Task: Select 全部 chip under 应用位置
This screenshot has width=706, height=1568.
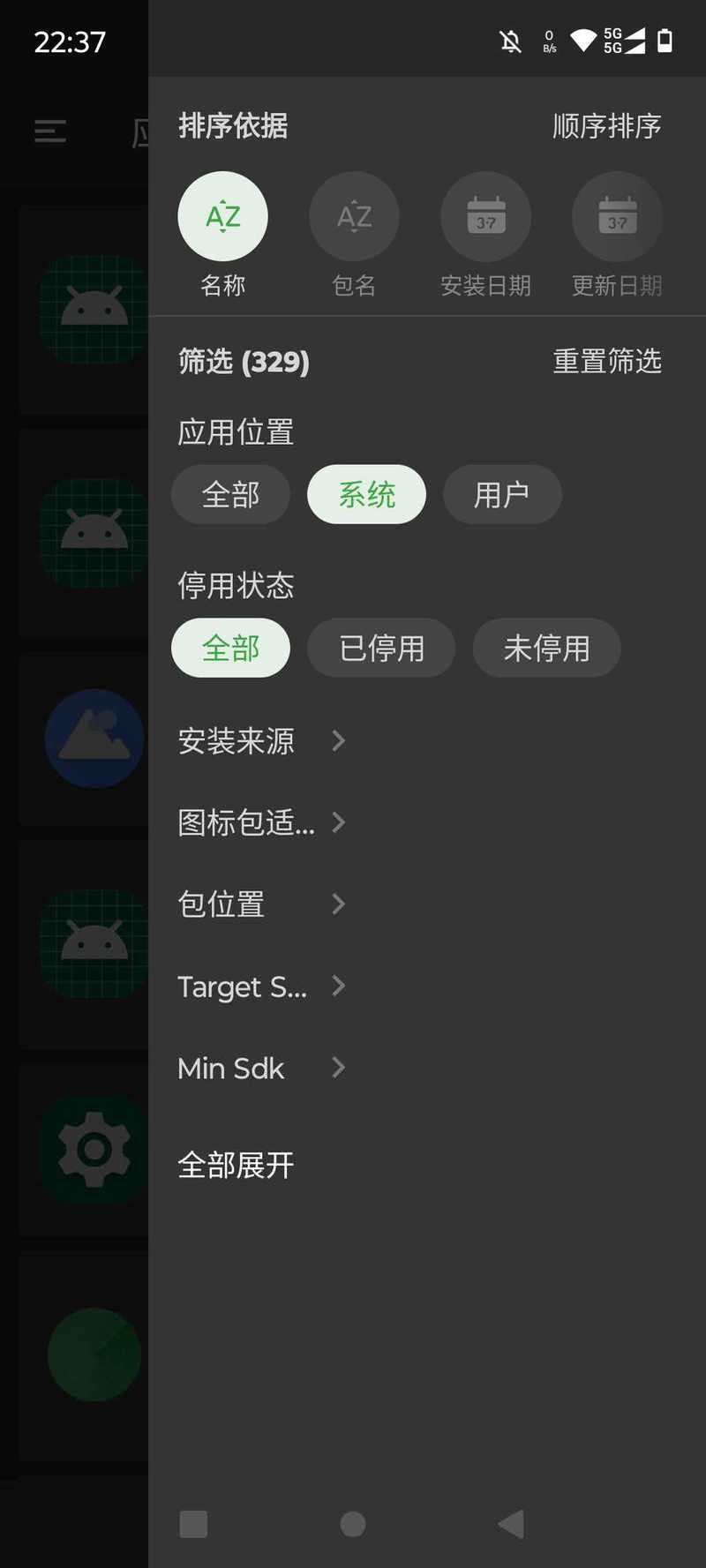Action: coord(230,494)
